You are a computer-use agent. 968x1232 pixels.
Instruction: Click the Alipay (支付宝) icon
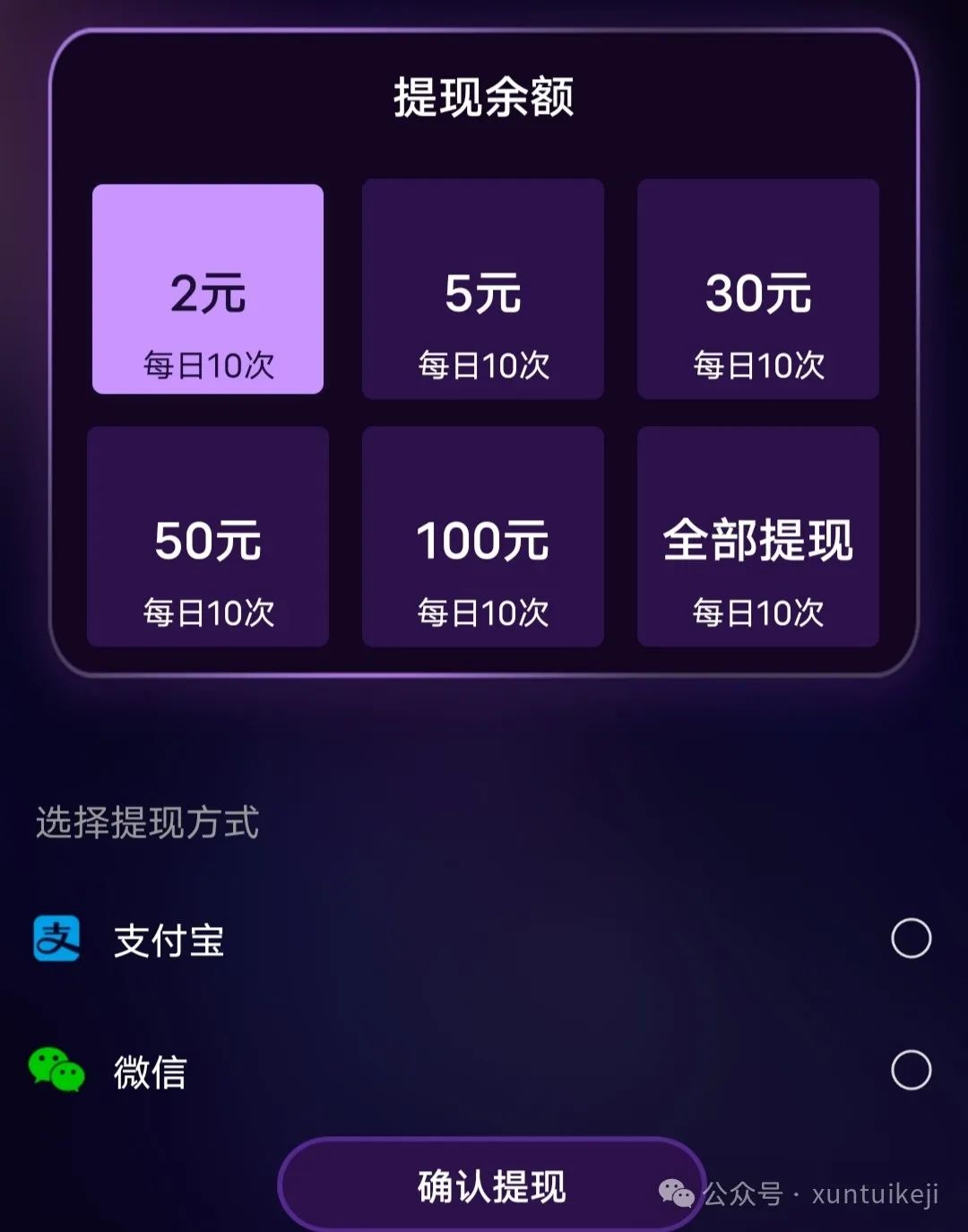56,939
